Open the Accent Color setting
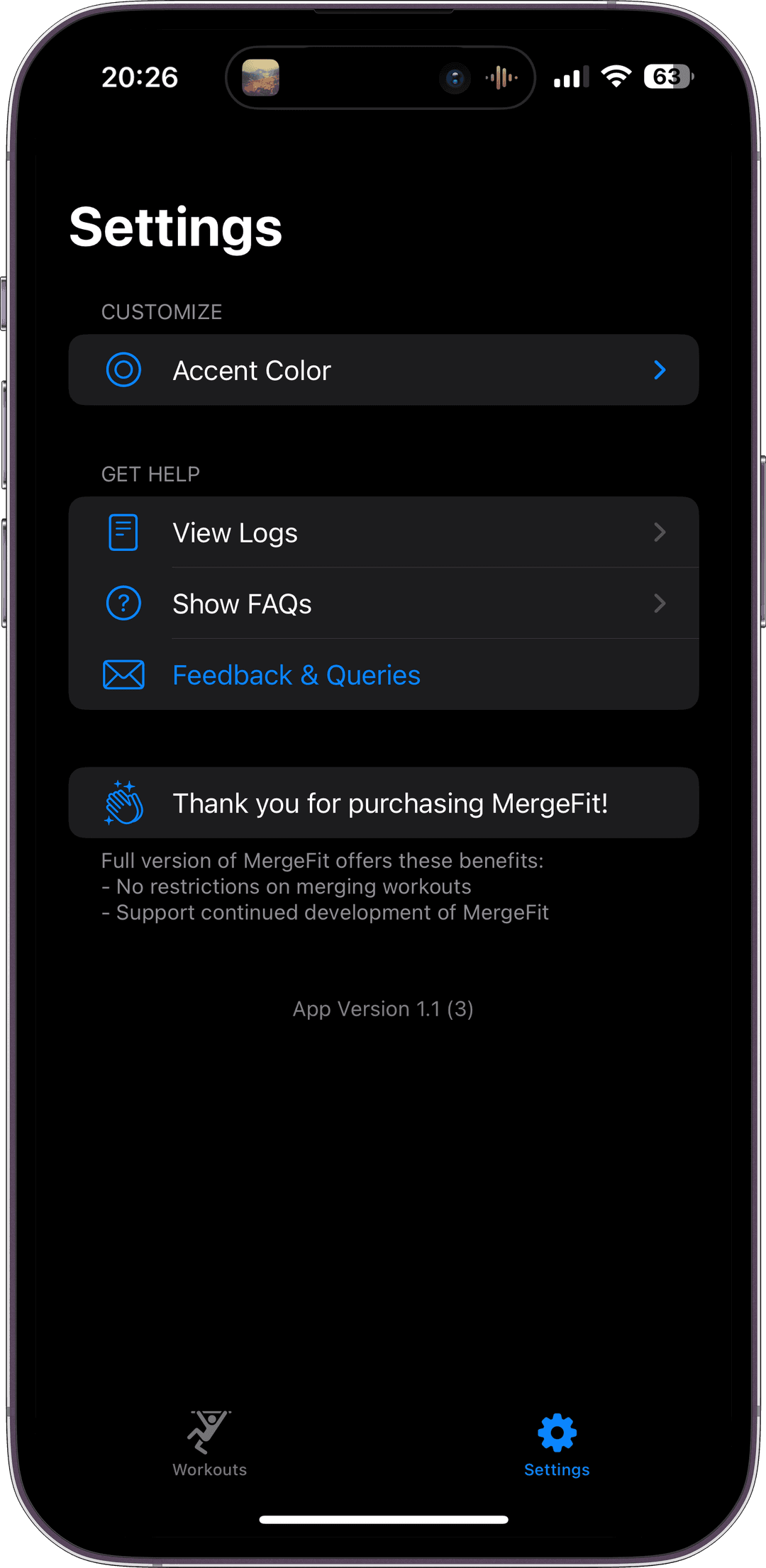 tap(383, 370)
